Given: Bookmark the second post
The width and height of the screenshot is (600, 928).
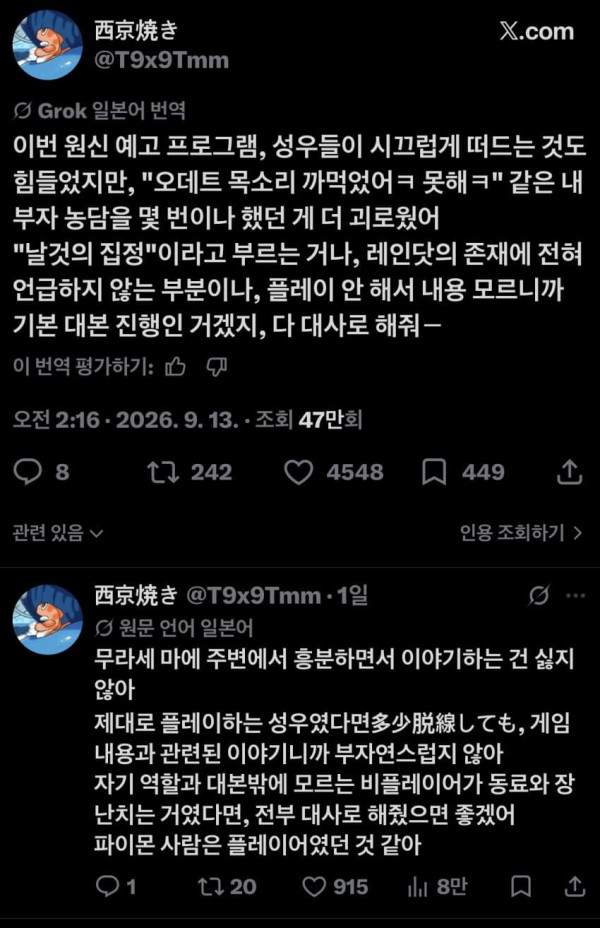Looking at the screenshot, I should (521, 886).
